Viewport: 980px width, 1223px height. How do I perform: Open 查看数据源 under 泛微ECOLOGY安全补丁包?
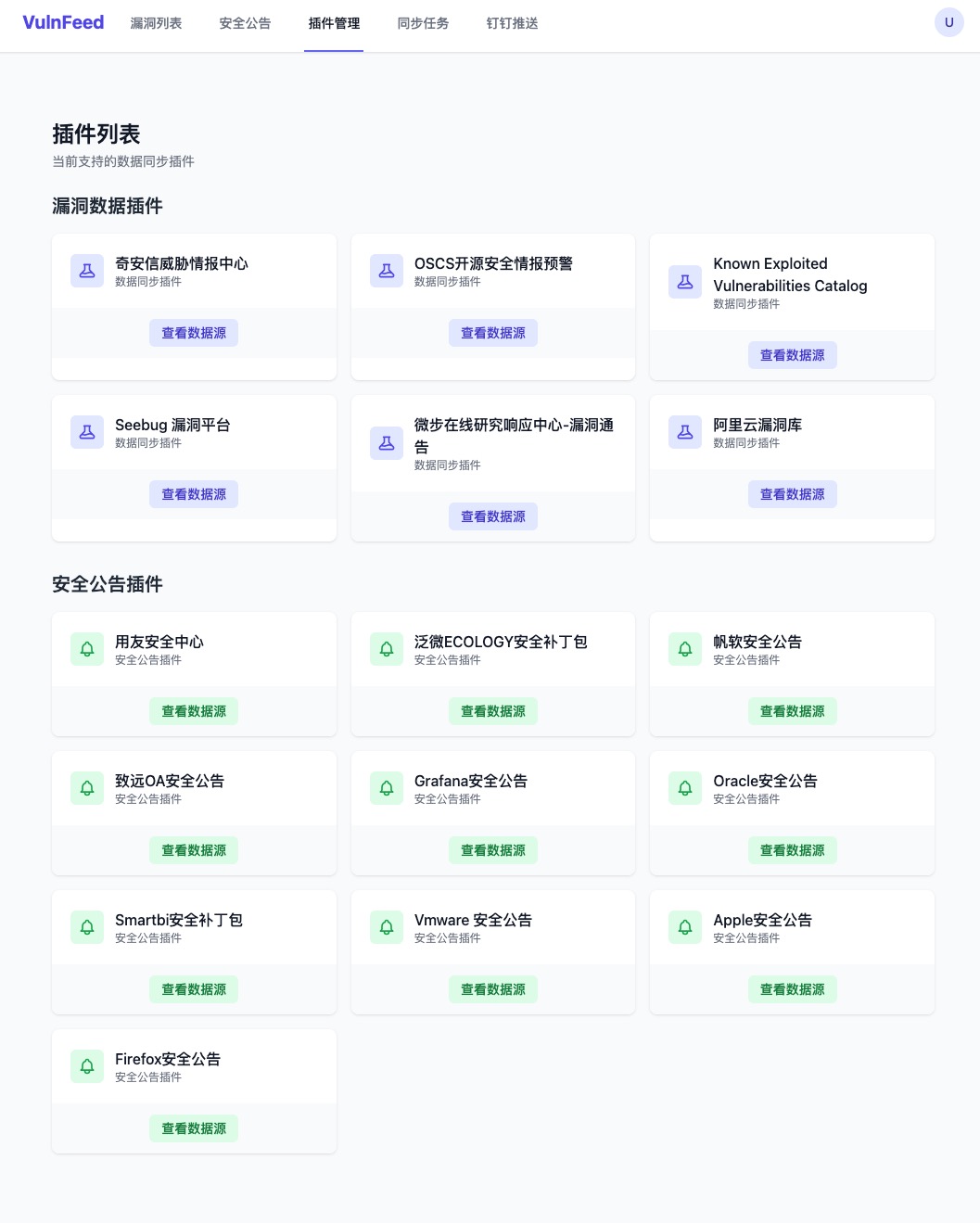point(493,711)
